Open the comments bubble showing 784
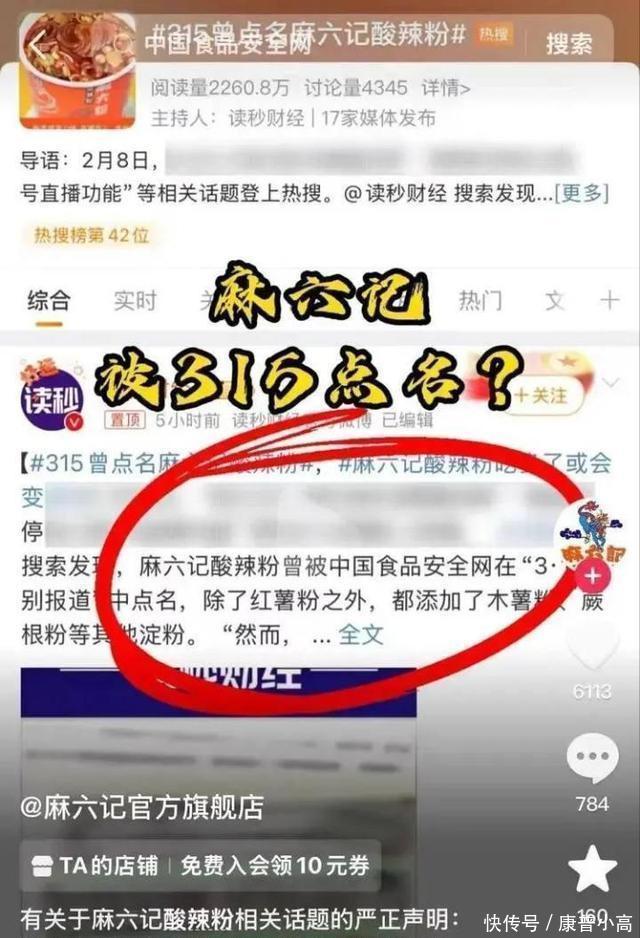The image size is (640, 938). [592, 758]
